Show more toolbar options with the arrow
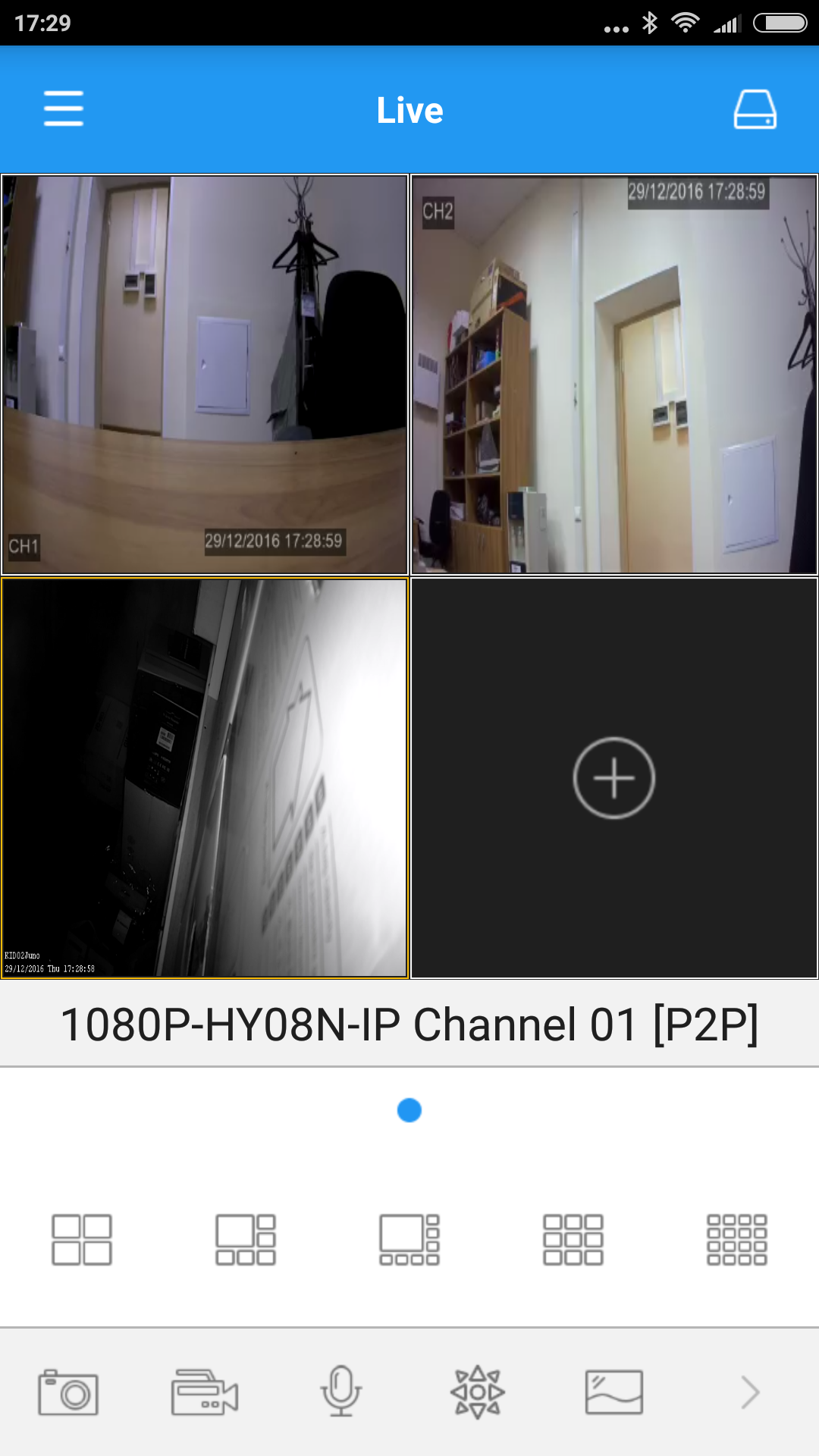The height and width of the screenshot is (1456, 819). click(750, 1392)
